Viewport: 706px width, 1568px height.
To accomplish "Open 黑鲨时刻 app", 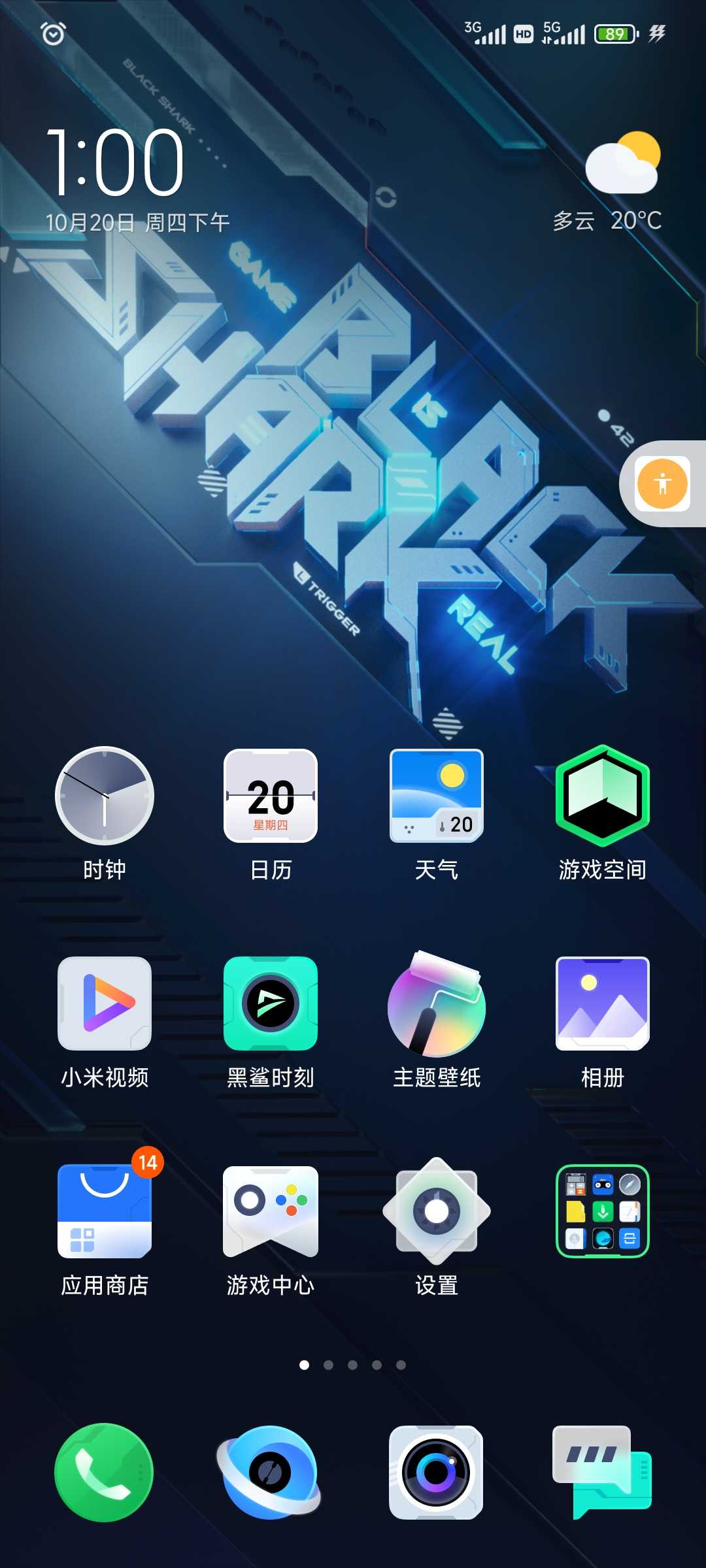I will click(271, 1004).
